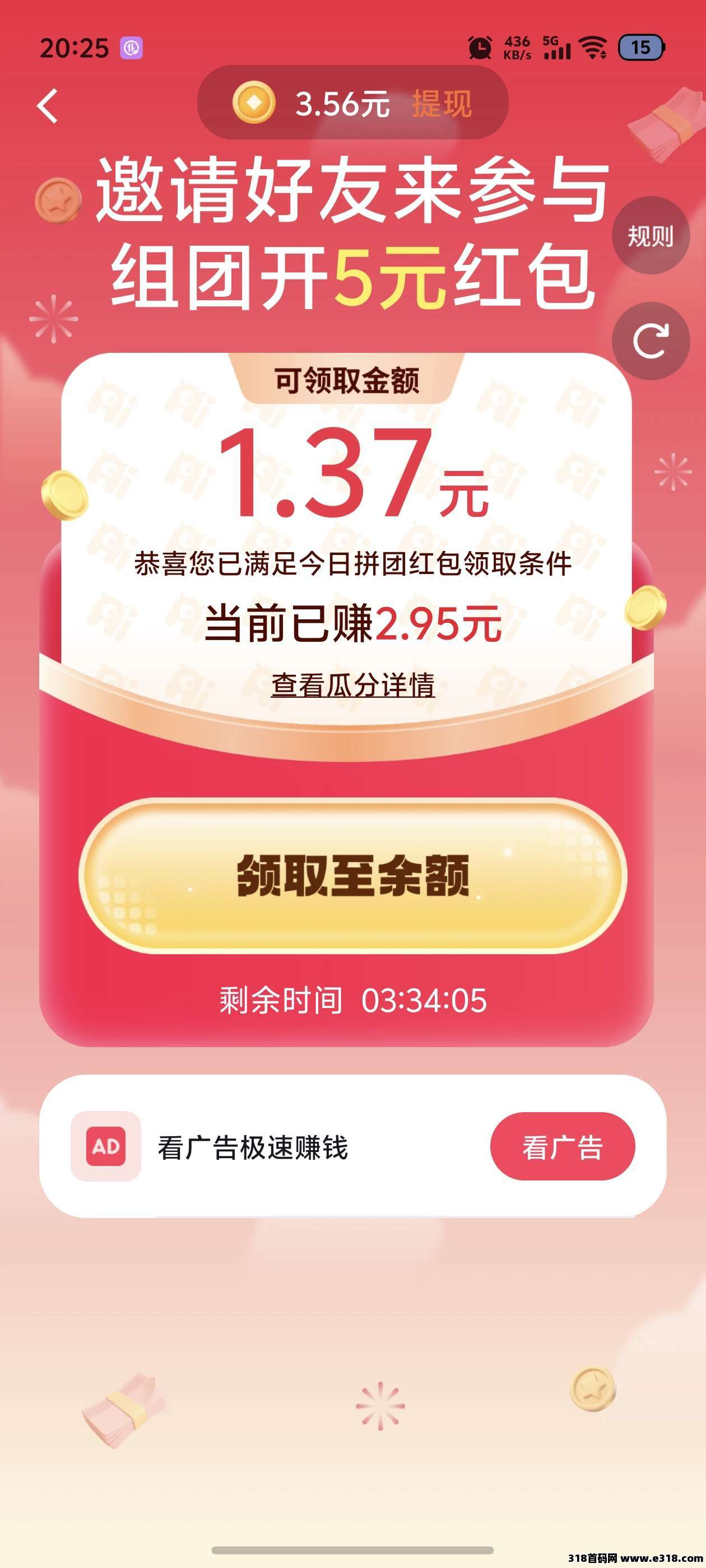Image resolution: width=706 pixels, height=1568 pixels.
Task: Tap the 看广告 button
Action: pos(561,1148)
